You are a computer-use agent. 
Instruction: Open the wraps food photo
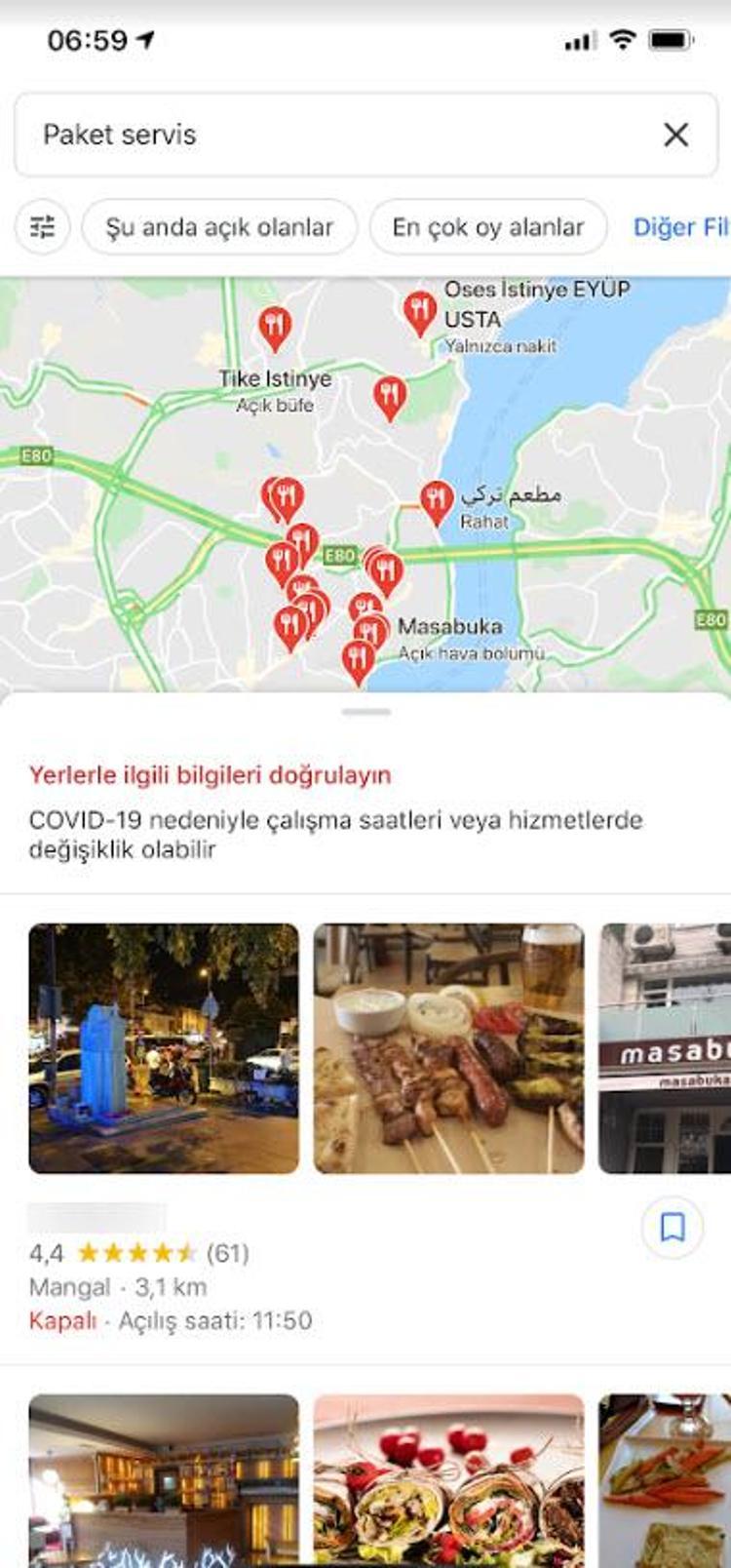[448, 1480]
